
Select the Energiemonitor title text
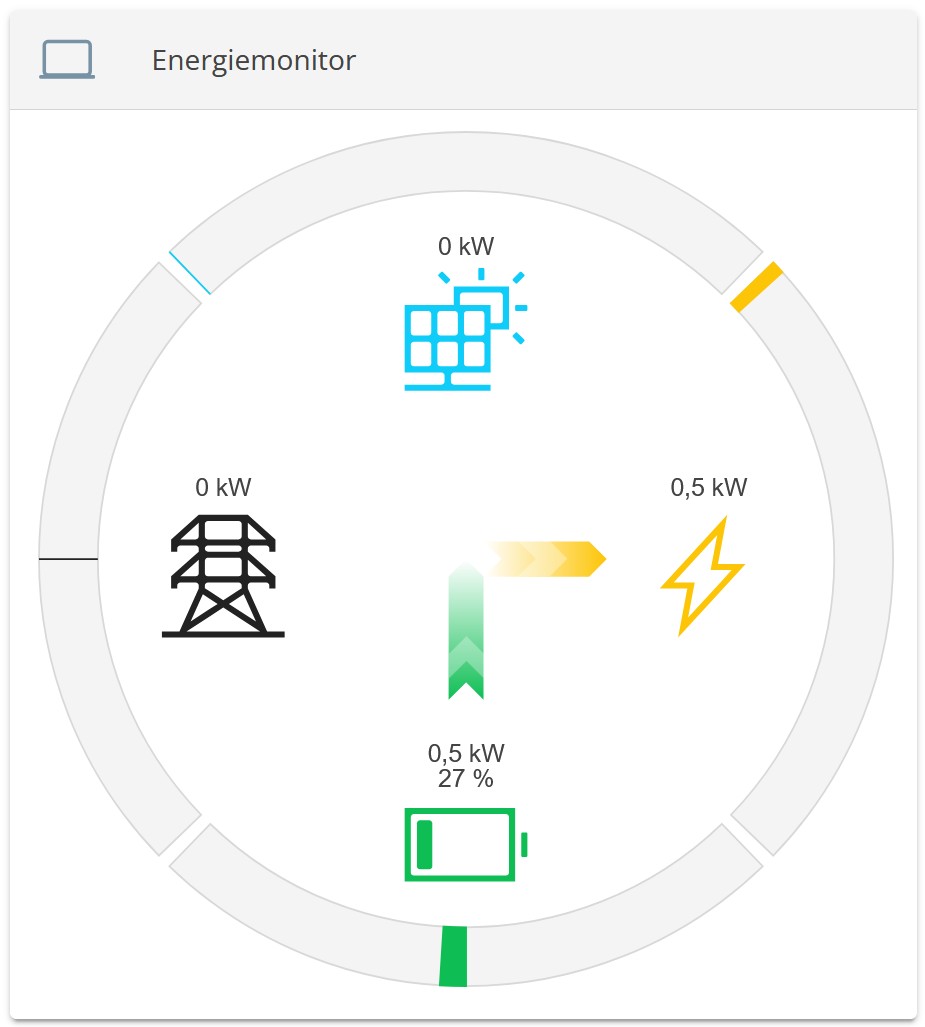[x=253, y=60]
